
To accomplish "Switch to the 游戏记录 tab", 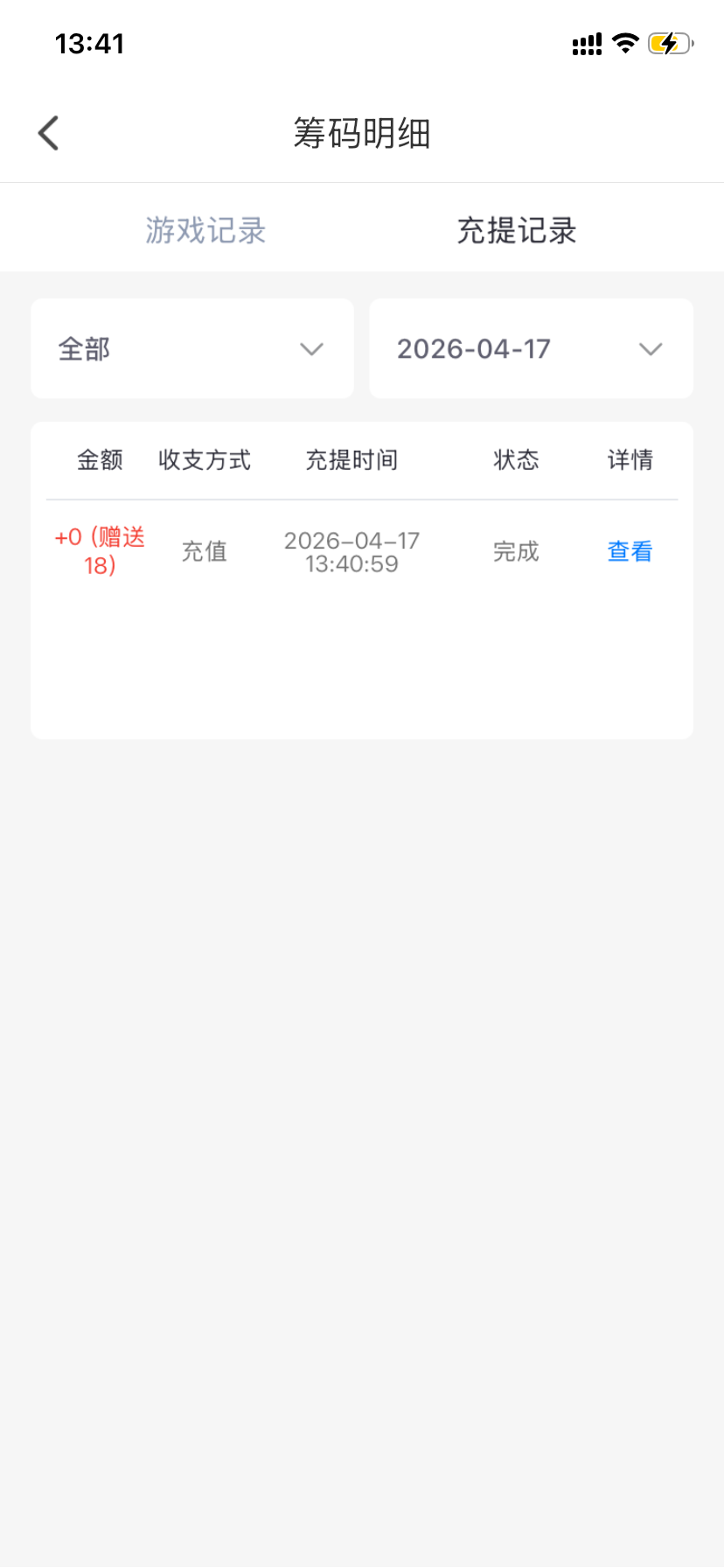I will (x=205, y=231).
